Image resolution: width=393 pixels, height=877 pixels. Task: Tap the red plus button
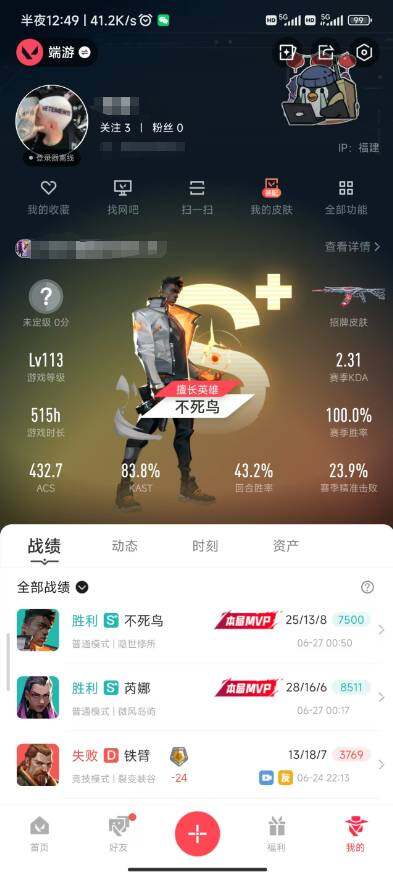coord(197,834)
